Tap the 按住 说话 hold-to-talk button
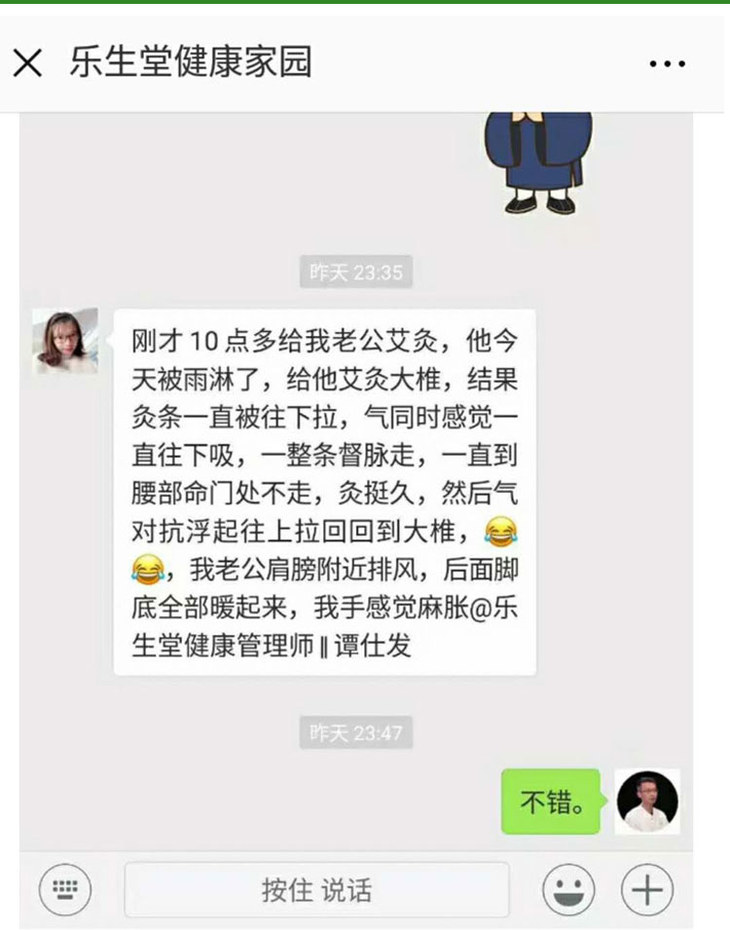730x930 pixels. (317, 890)
